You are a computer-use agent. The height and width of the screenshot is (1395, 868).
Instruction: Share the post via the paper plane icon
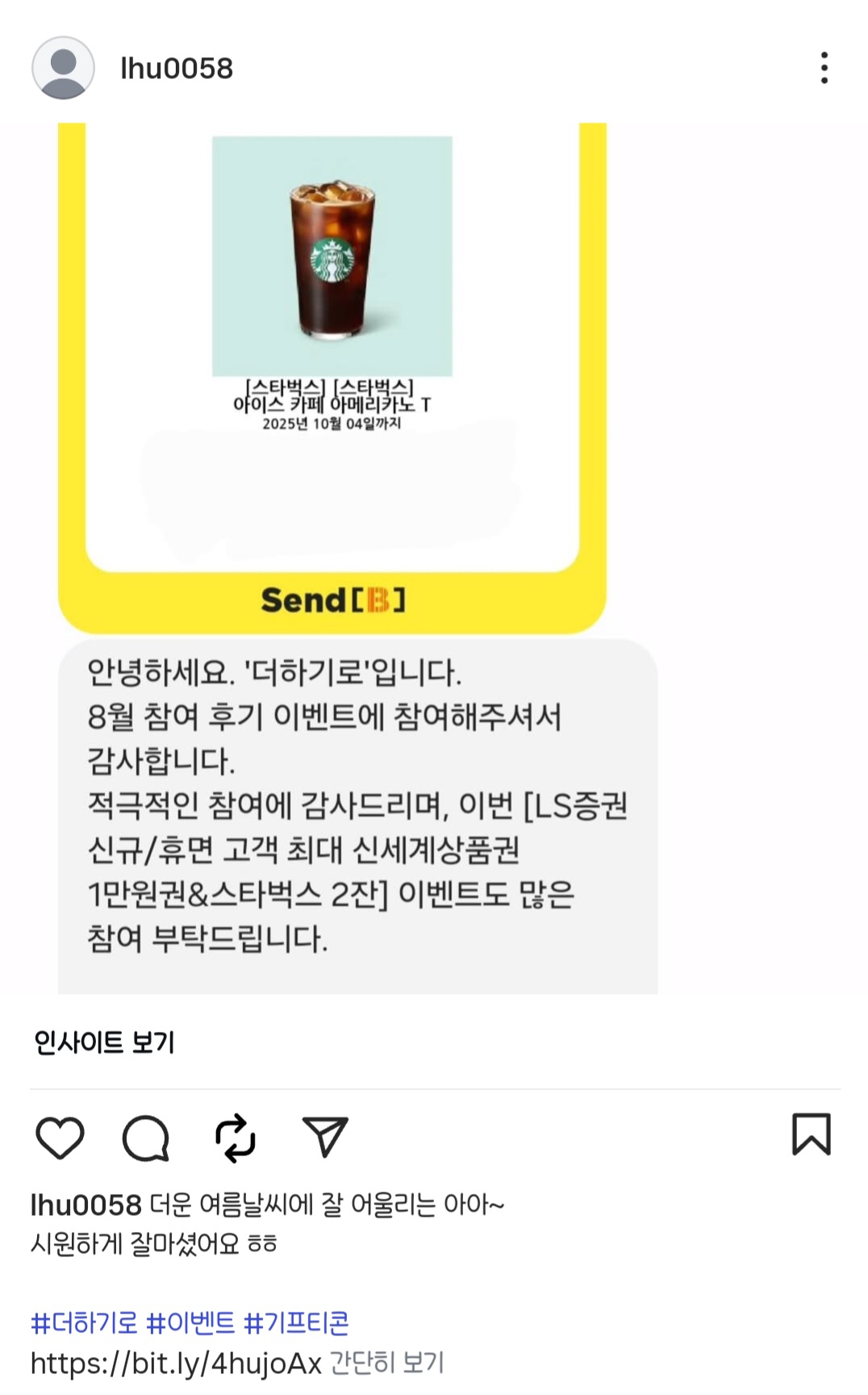(324, 1136)
